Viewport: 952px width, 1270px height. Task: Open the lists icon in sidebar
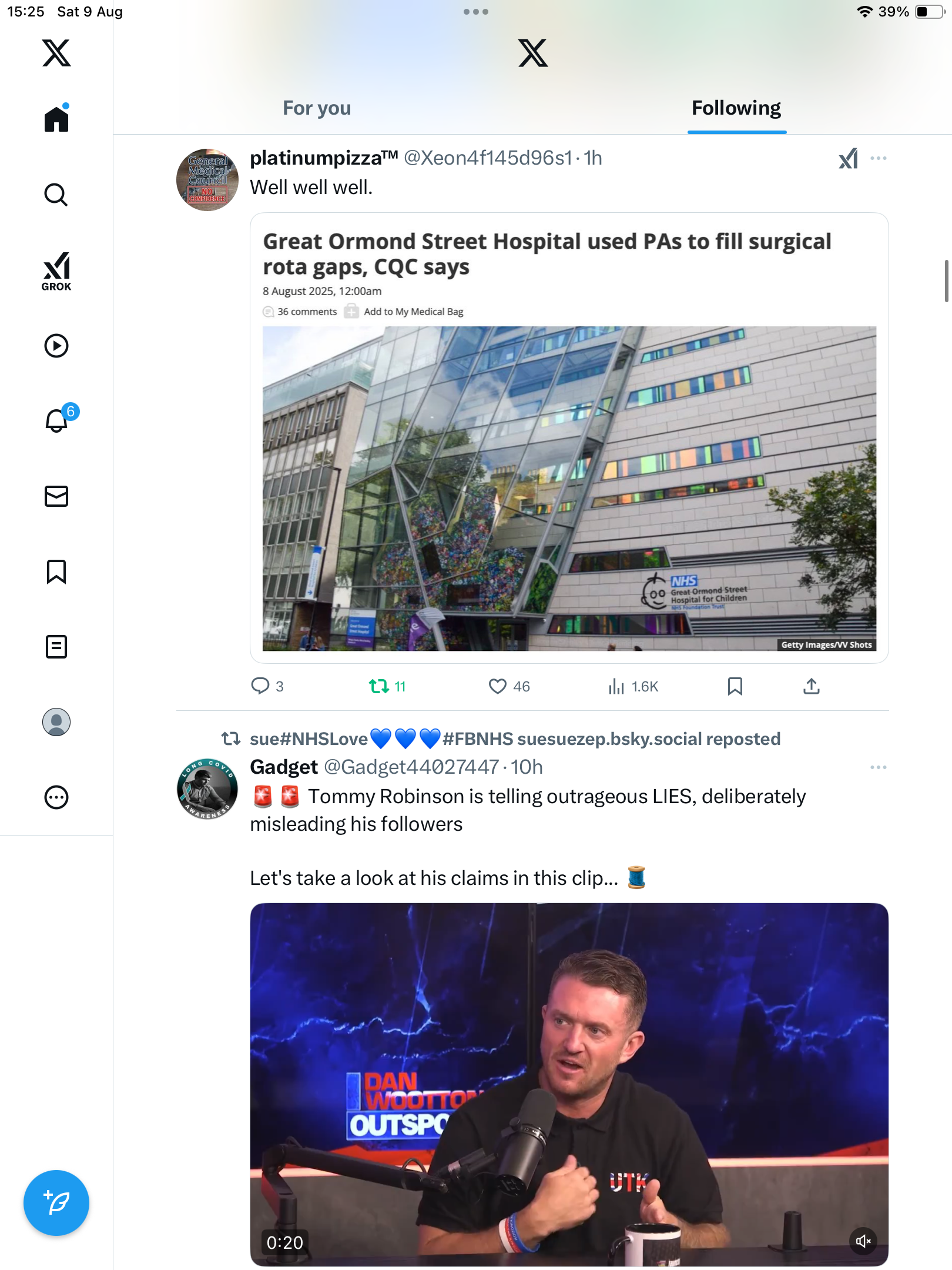[56, 647]
